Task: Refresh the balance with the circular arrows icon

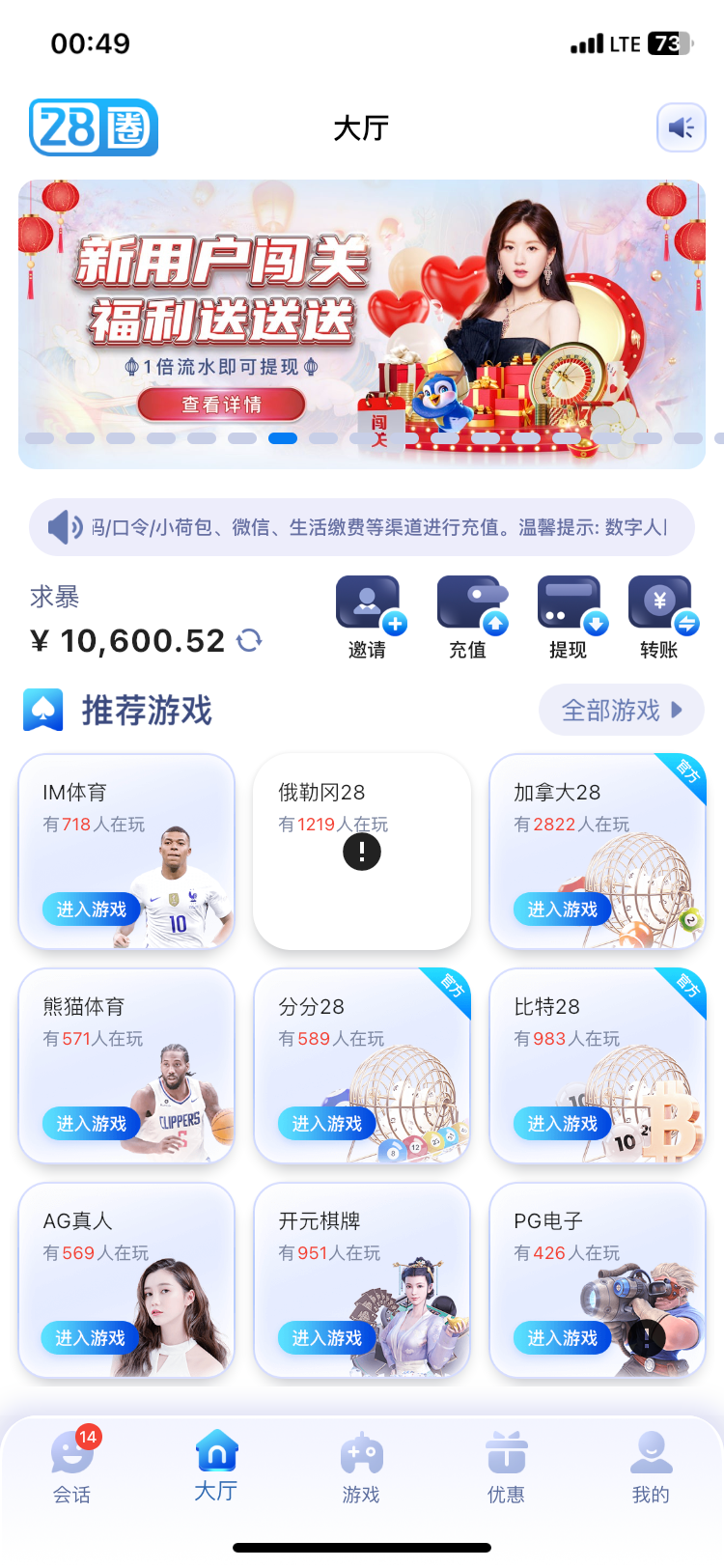Action: (249, 639)
